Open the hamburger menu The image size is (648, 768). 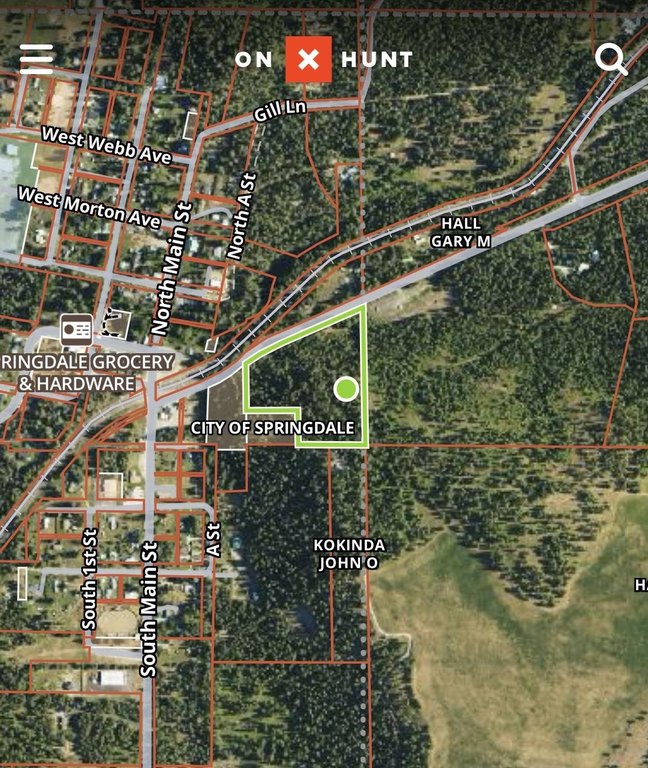coord(37,59)
